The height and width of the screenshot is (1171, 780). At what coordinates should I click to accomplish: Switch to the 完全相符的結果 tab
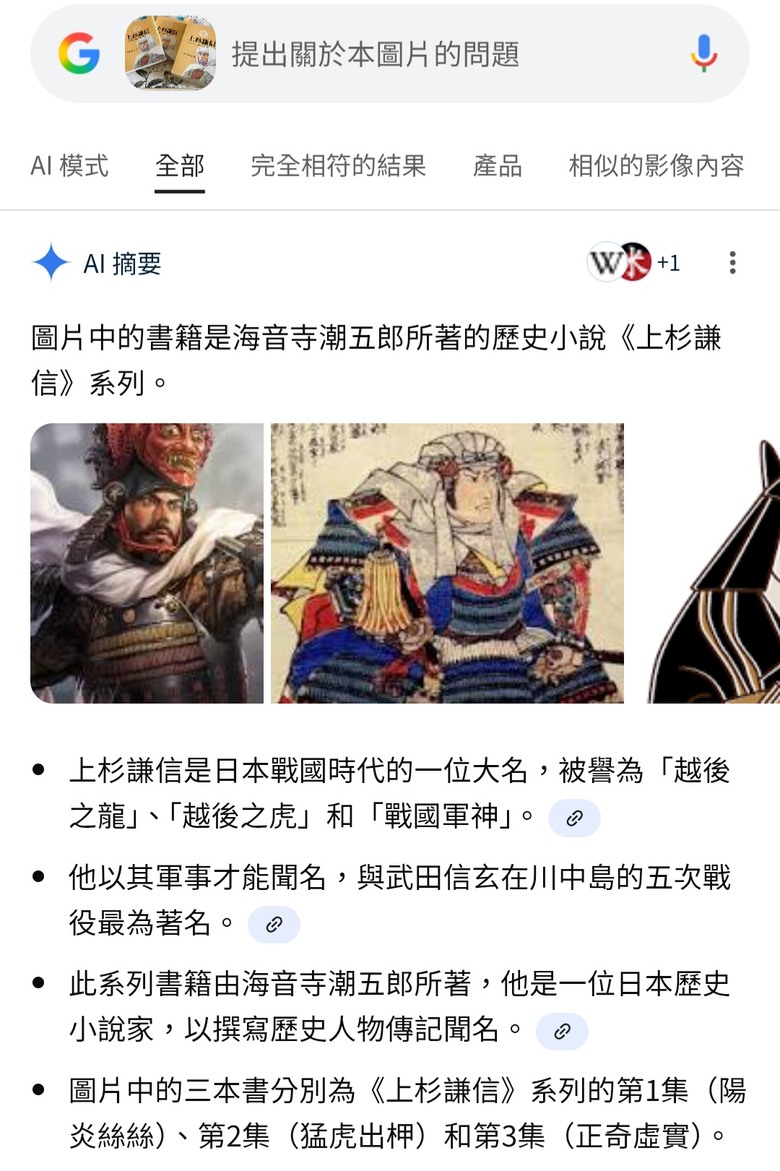pos(338,166)
